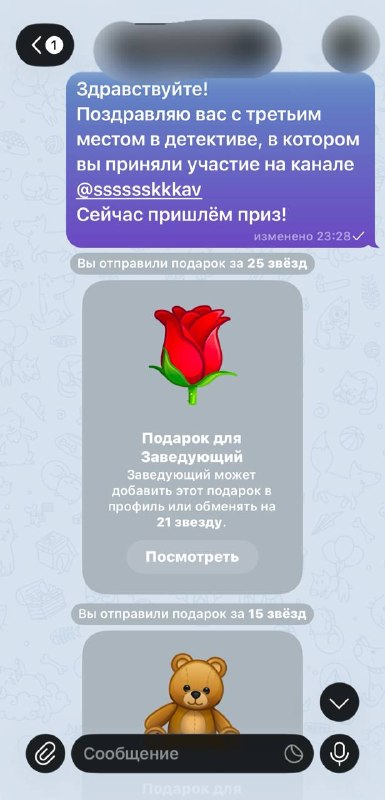Open the teddy bear gift card

(192, 684)
